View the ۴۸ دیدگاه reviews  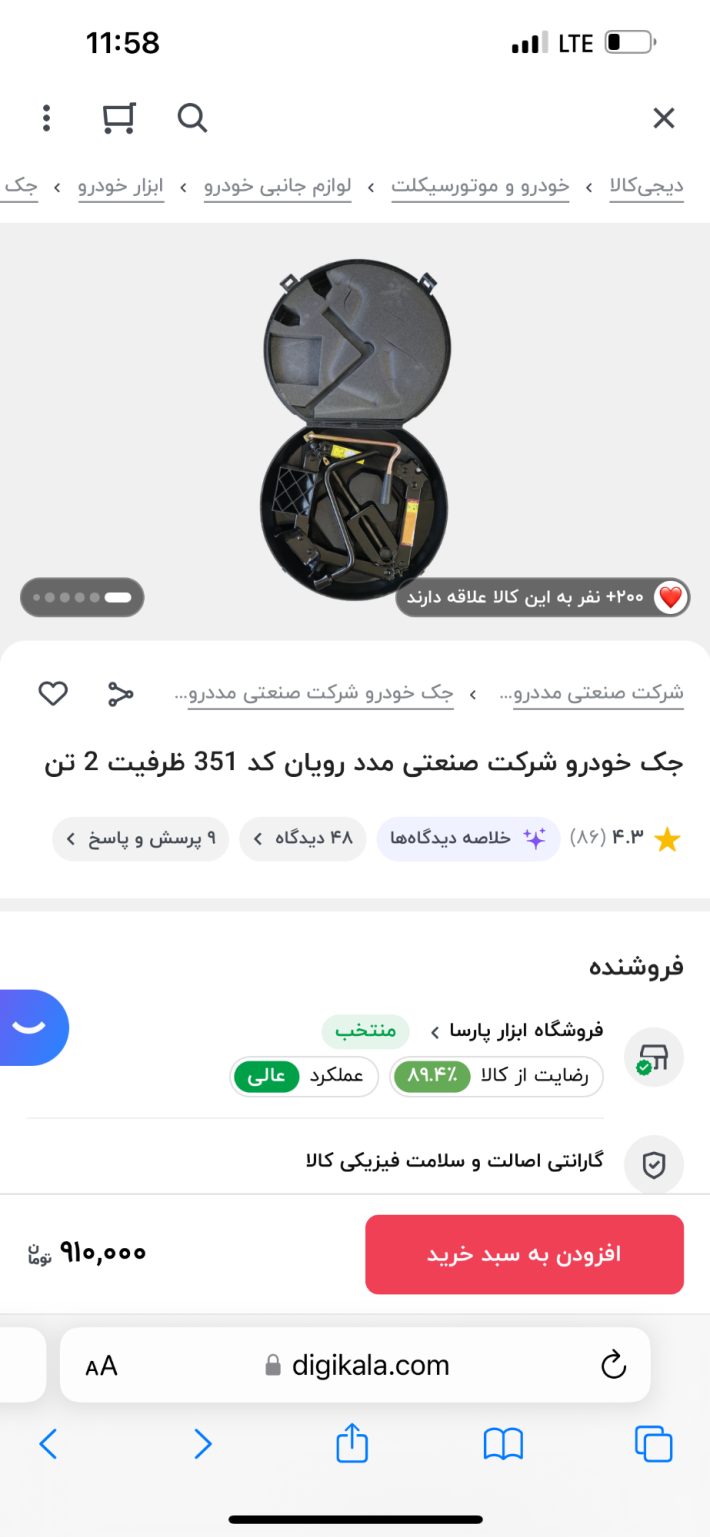[304, 838]
